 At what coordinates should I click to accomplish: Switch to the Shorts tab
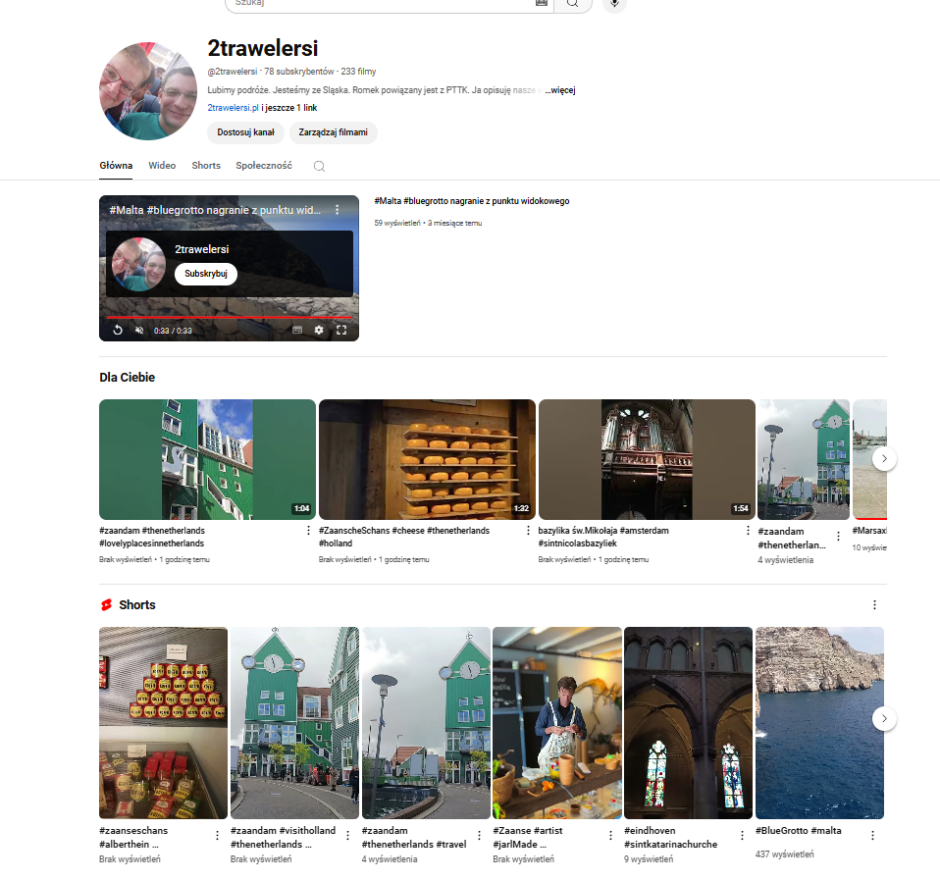coord(206,165)
